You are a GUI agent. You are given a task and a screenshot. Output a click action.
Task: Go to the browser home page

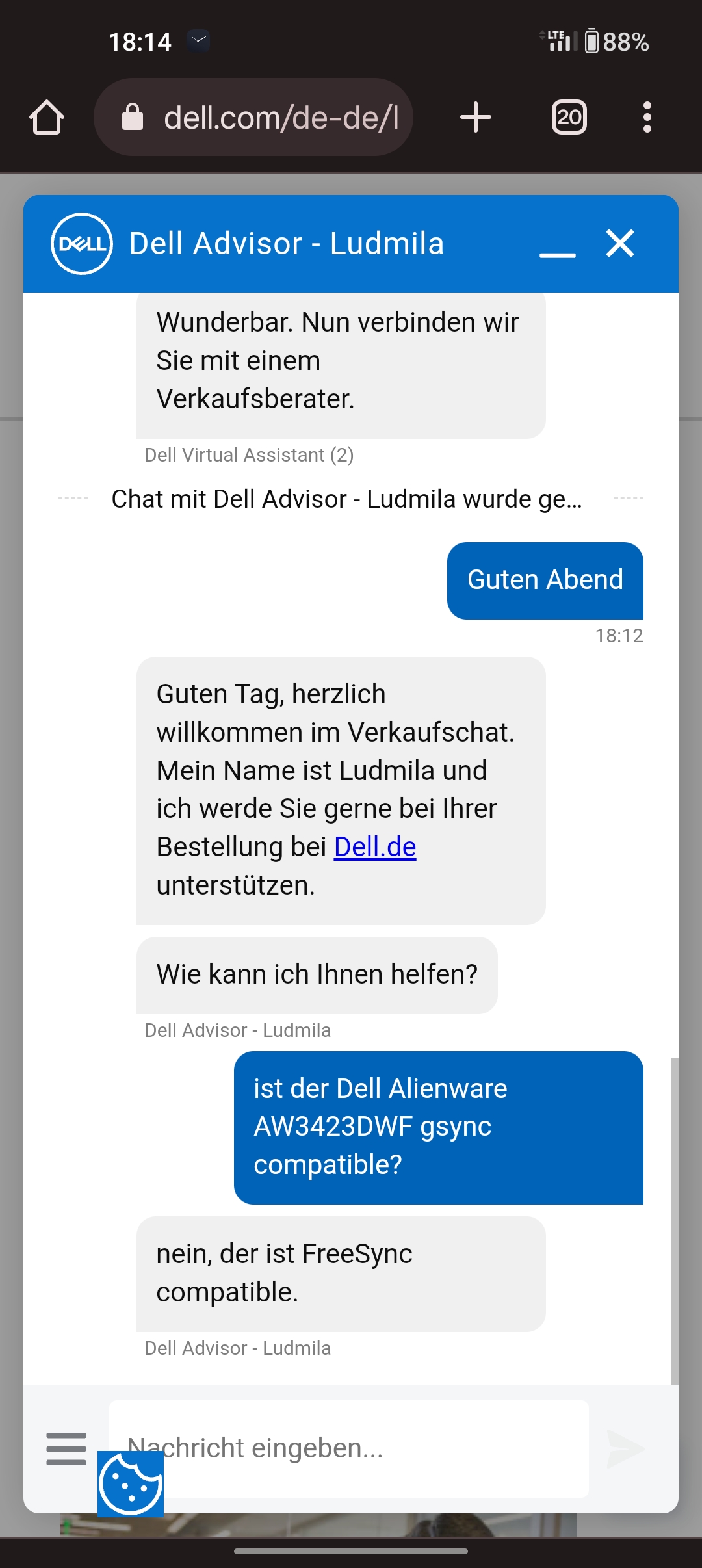pos(47,118)
